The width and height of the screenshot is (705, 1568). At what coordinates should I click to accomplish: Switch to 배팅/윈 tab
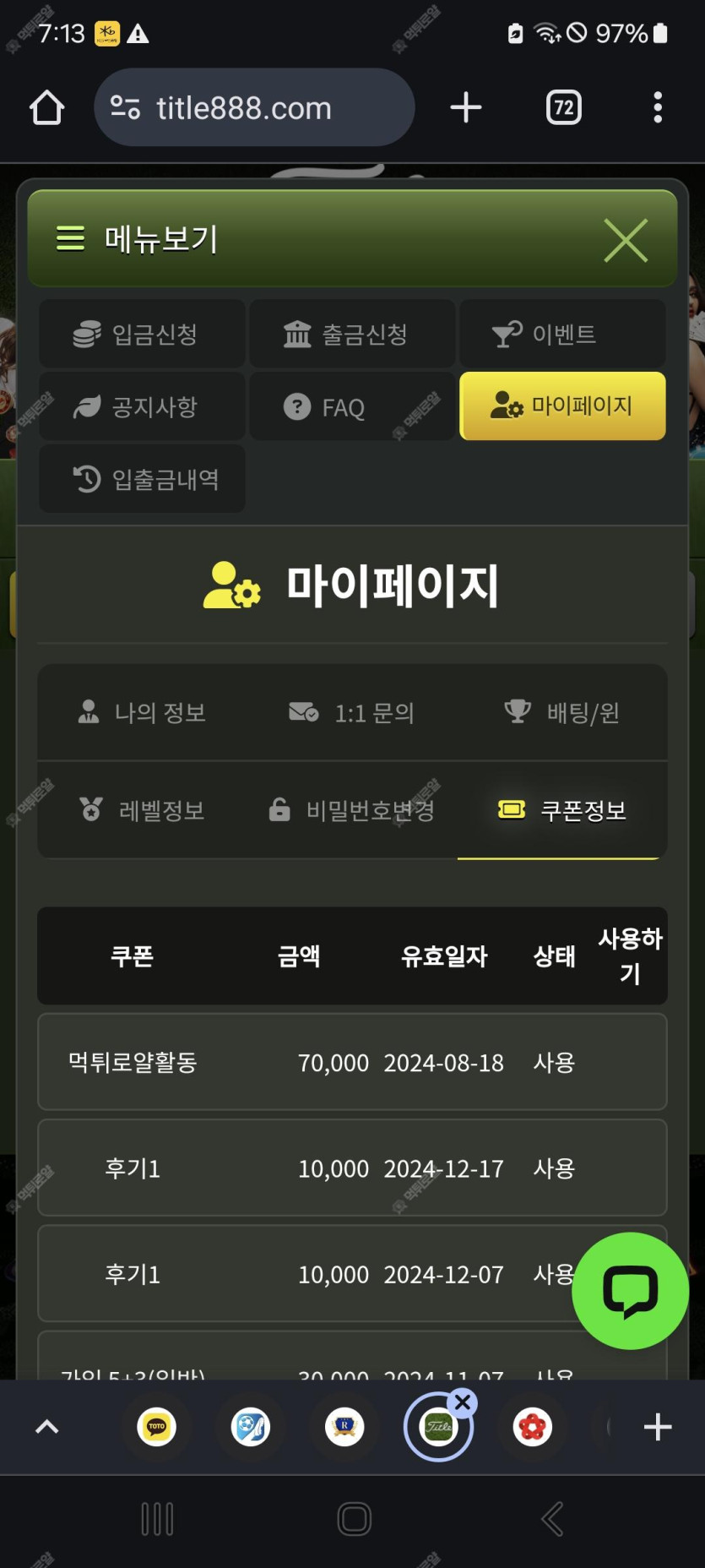click(x=562, y=713)
